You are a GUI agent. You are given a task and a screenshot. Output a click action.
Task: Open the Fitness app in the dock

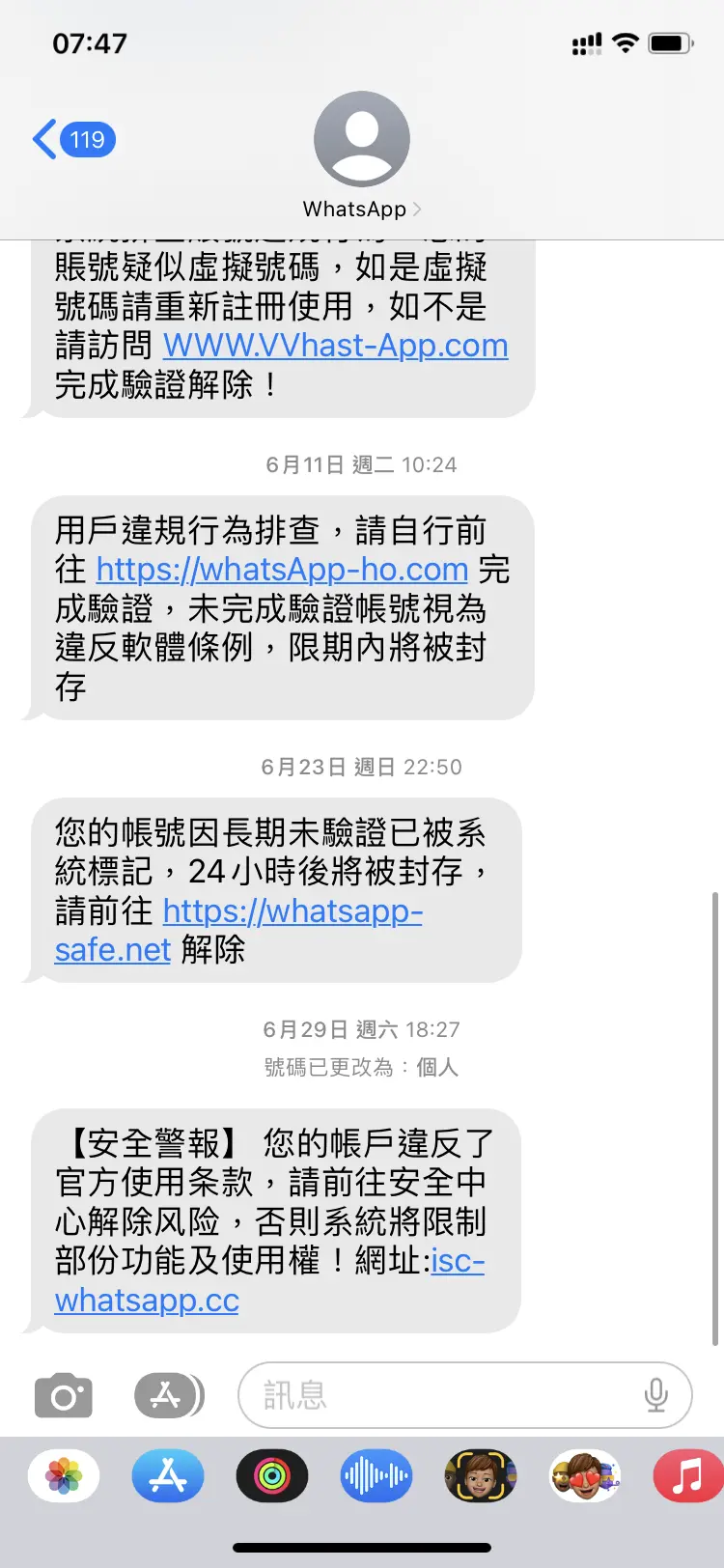click(272, 1475)
